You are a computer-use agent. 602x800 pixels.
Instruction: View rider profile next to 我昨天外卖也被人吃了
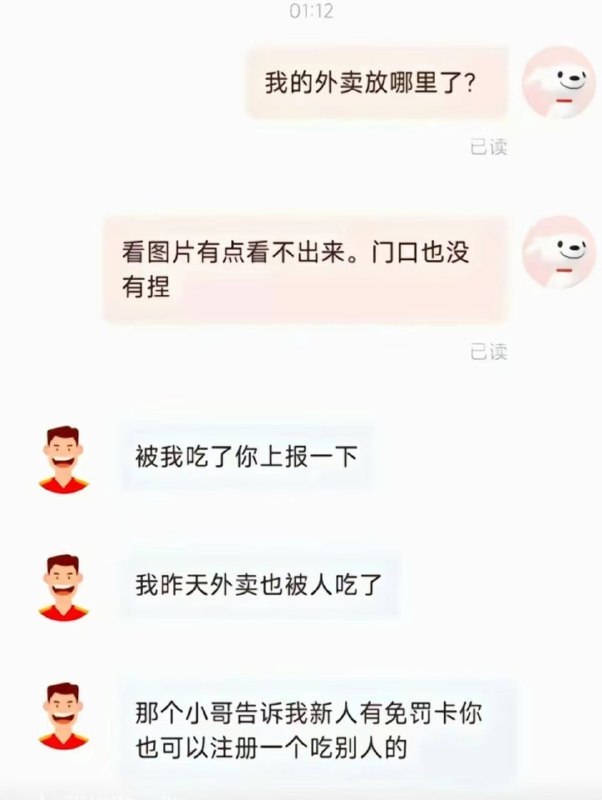pos(64,588)
